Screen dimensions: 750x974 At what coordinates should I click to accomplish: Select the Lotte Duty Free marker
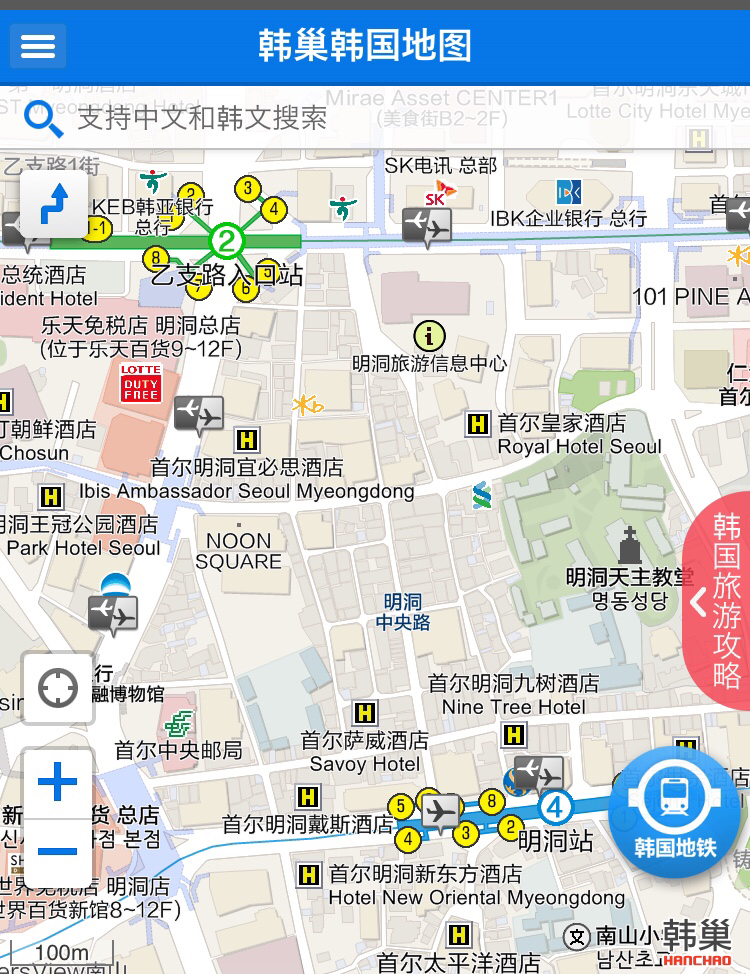(x=140, y=383)
